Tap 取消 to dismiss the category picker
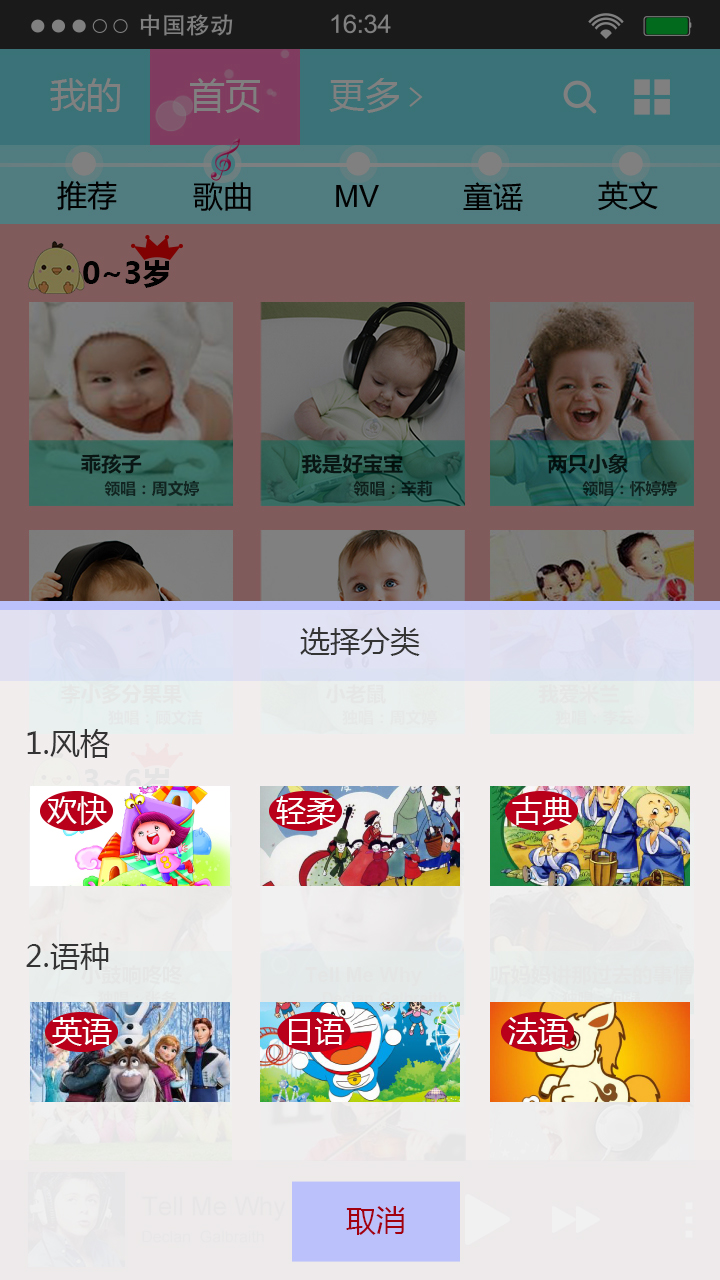Image resolution: width=720 pixels, height=1280 pixels. 376,1221
